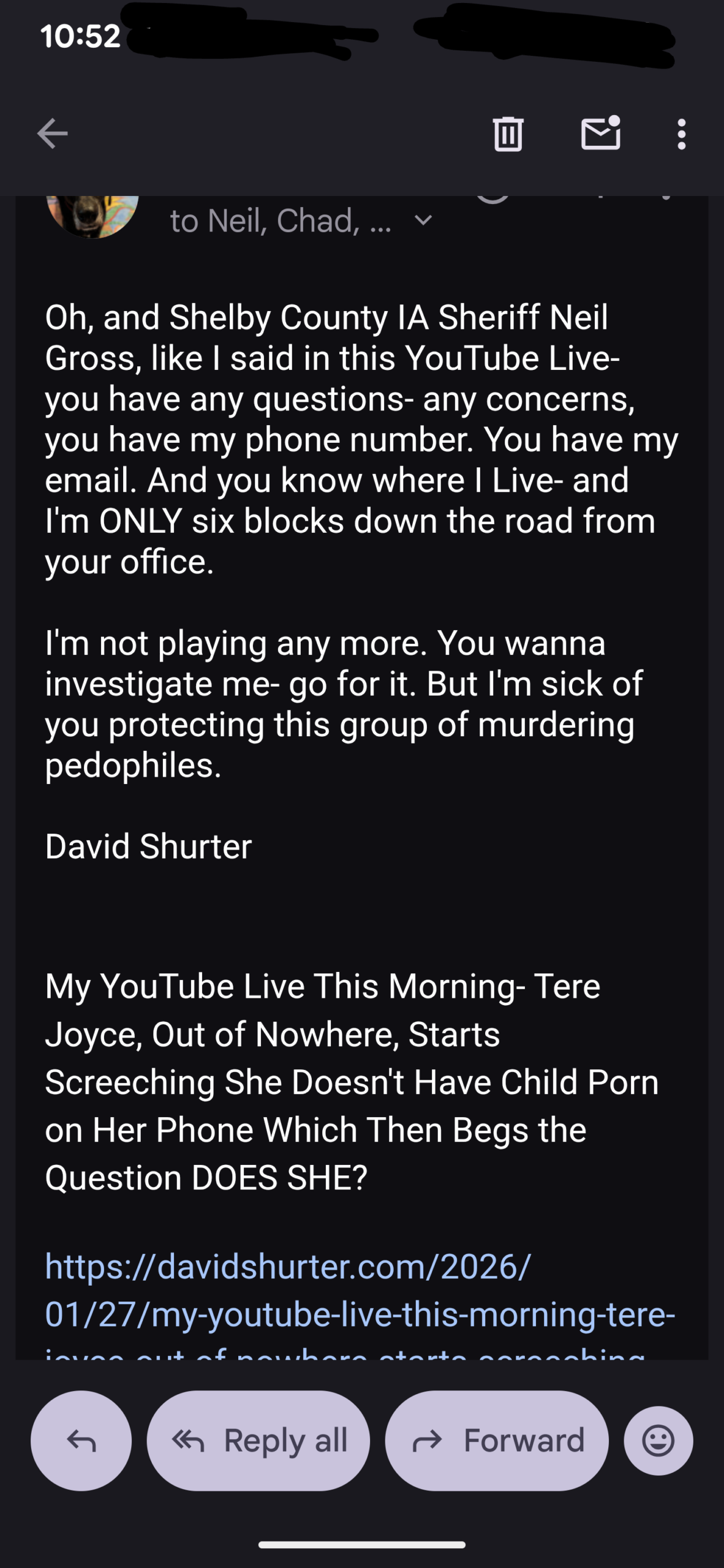Go back to the inbox
This screenshot has height=1568, width=724.
[52, 134]
